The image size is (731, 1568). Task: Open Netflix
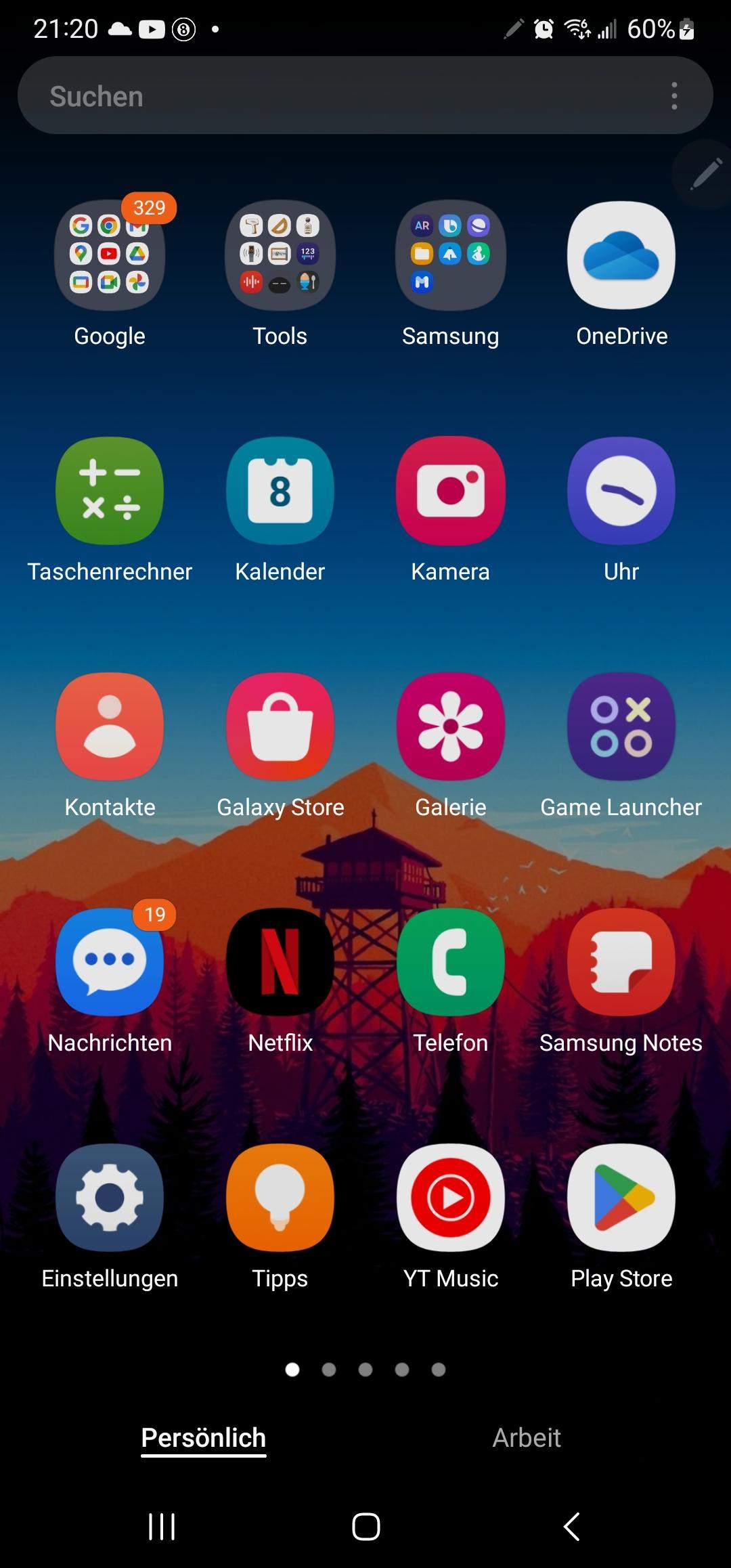pyautogui.click(x=280, y=963)
